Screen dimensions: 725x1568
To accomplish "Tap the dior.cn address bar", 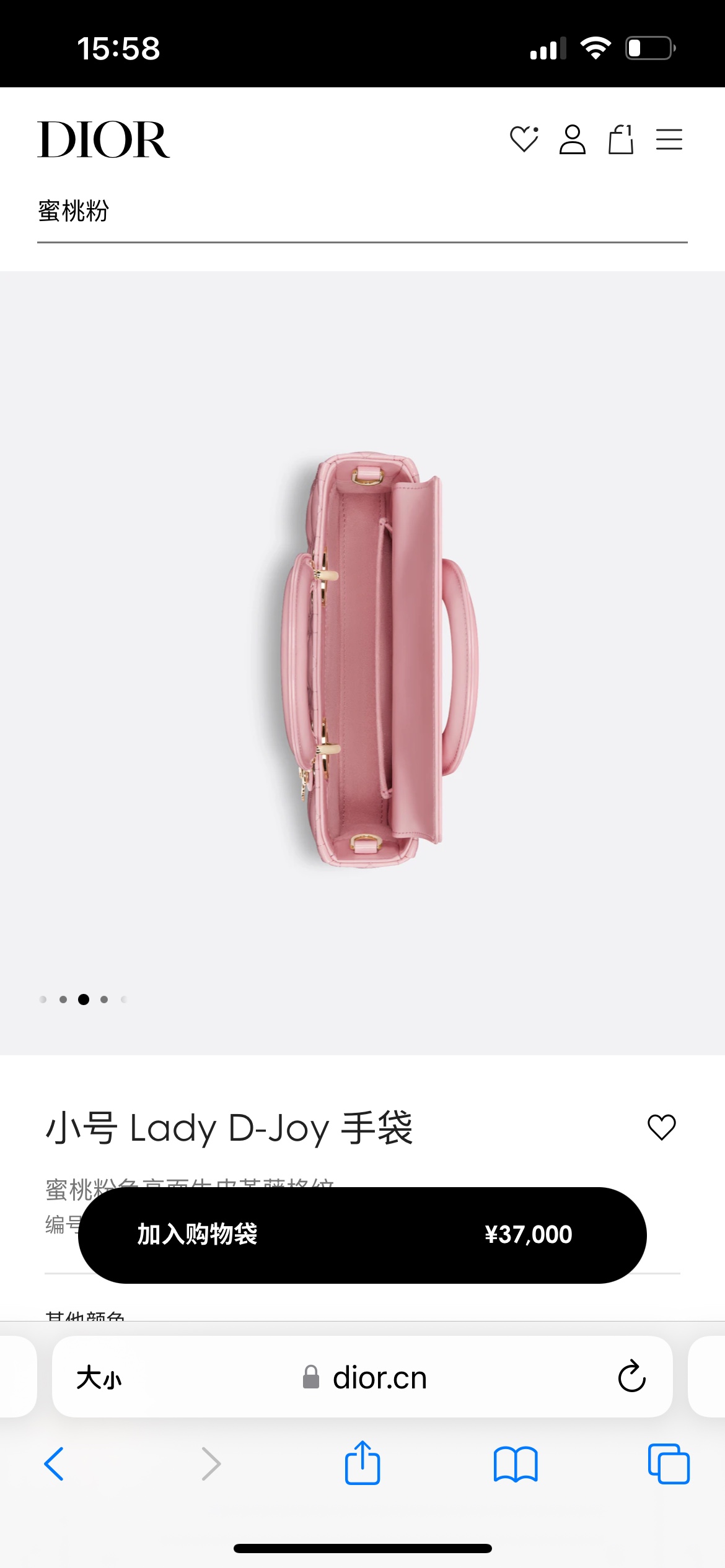I will (x=362, y=1377).
